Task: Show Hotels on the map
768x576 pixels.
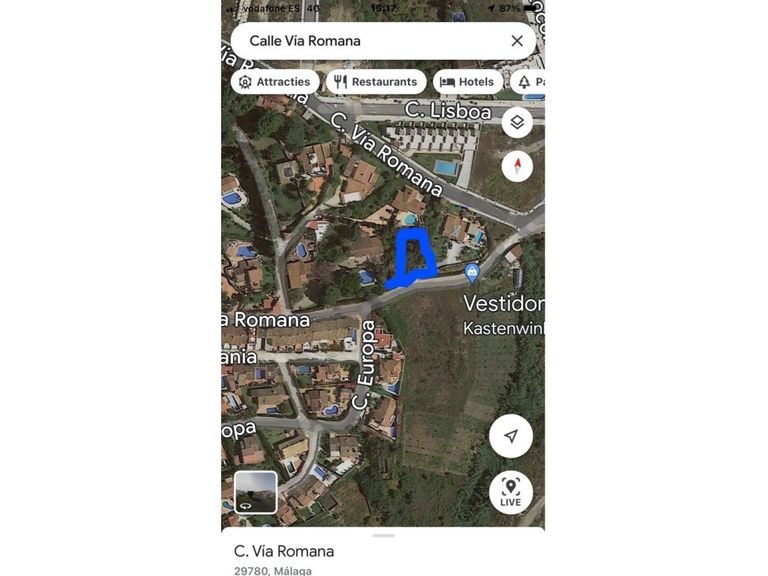Action: (x=467, y=82)
